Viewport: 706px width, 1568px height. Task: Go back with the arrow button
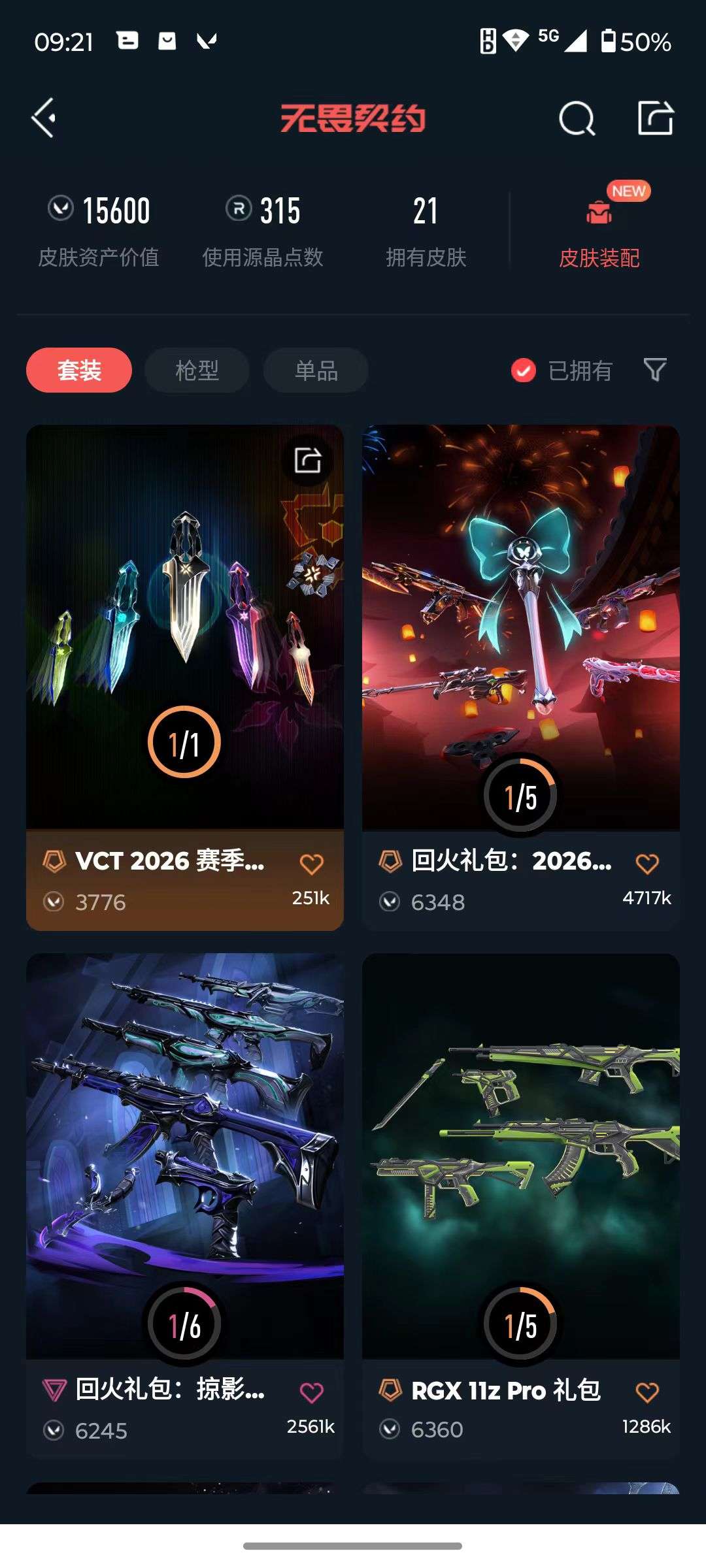point(43,118)
